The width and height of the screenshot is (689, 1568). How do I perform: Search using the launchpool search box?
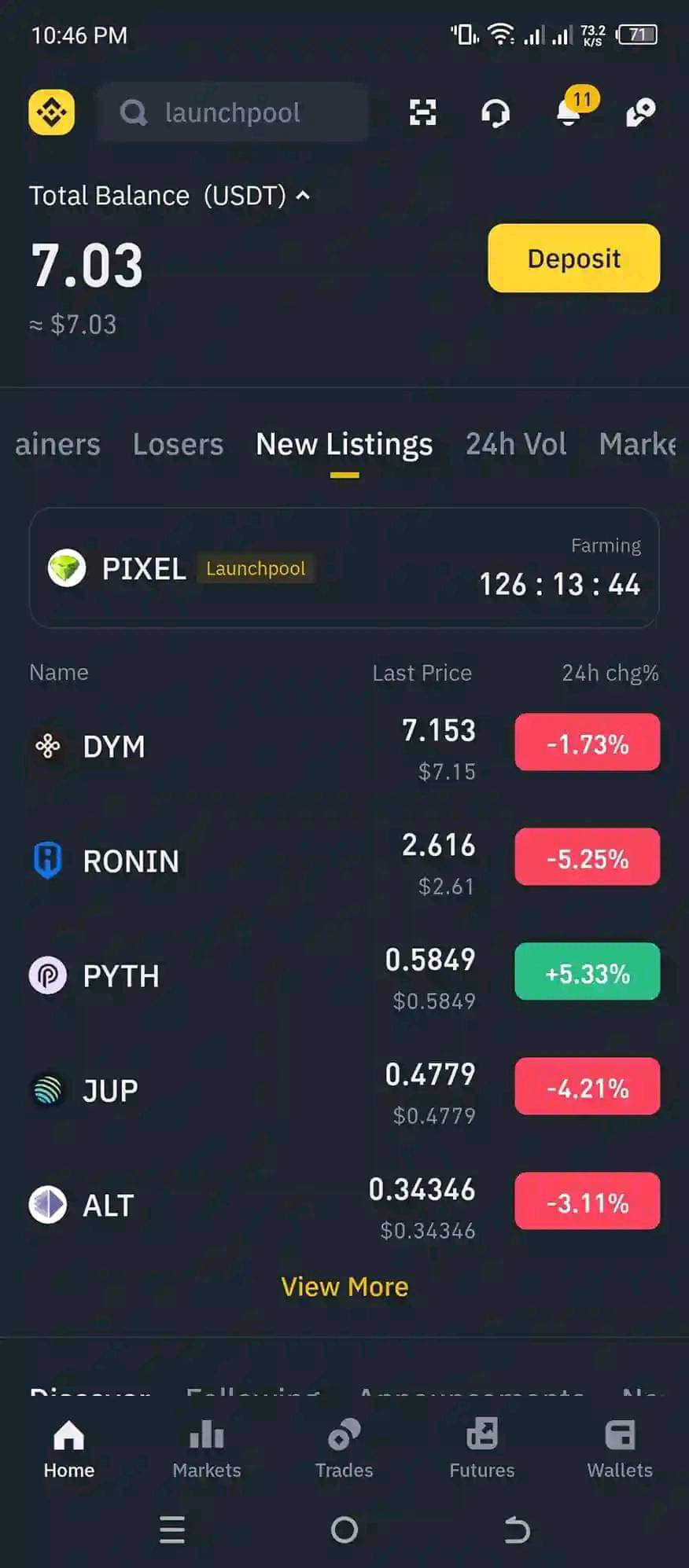(x=232, y=112)
